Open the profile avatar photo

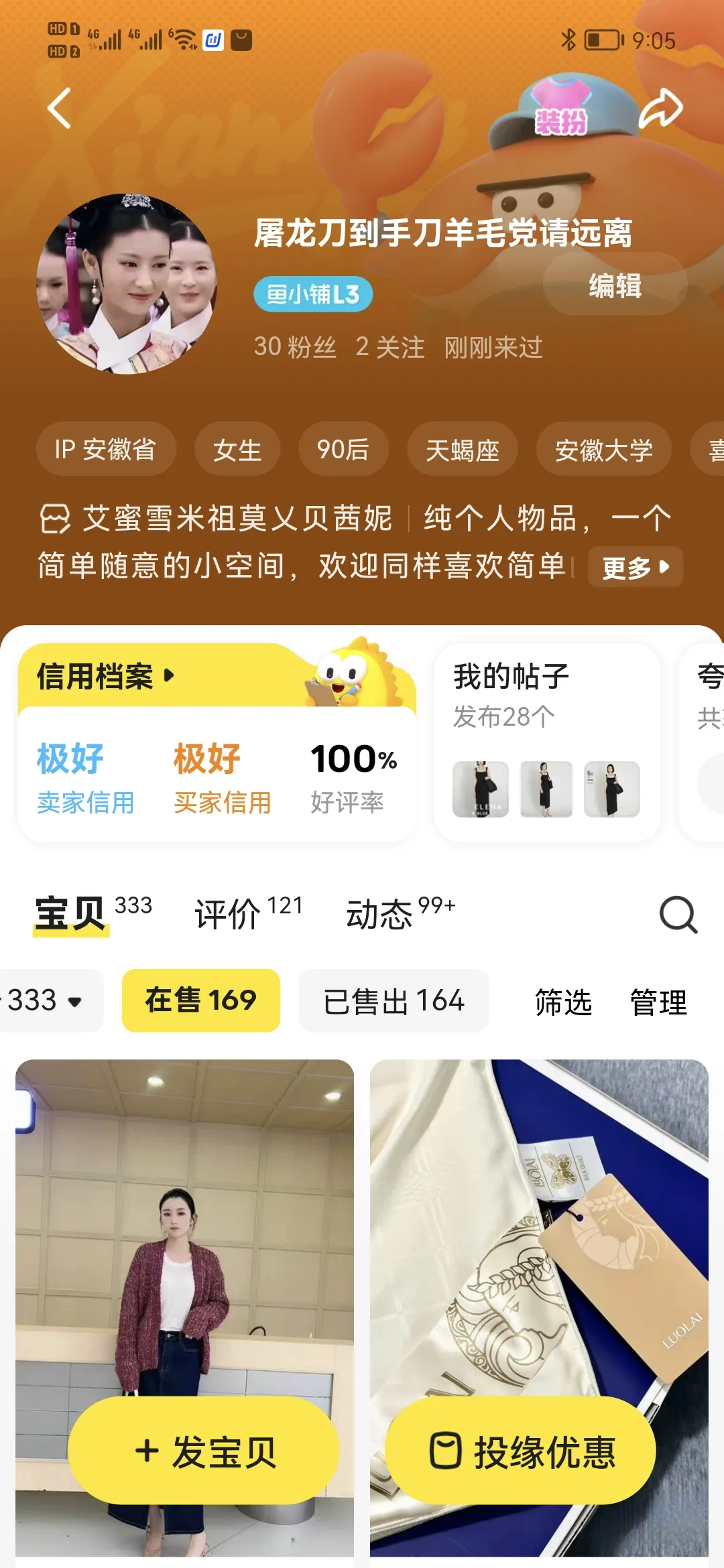click(127, 283)
